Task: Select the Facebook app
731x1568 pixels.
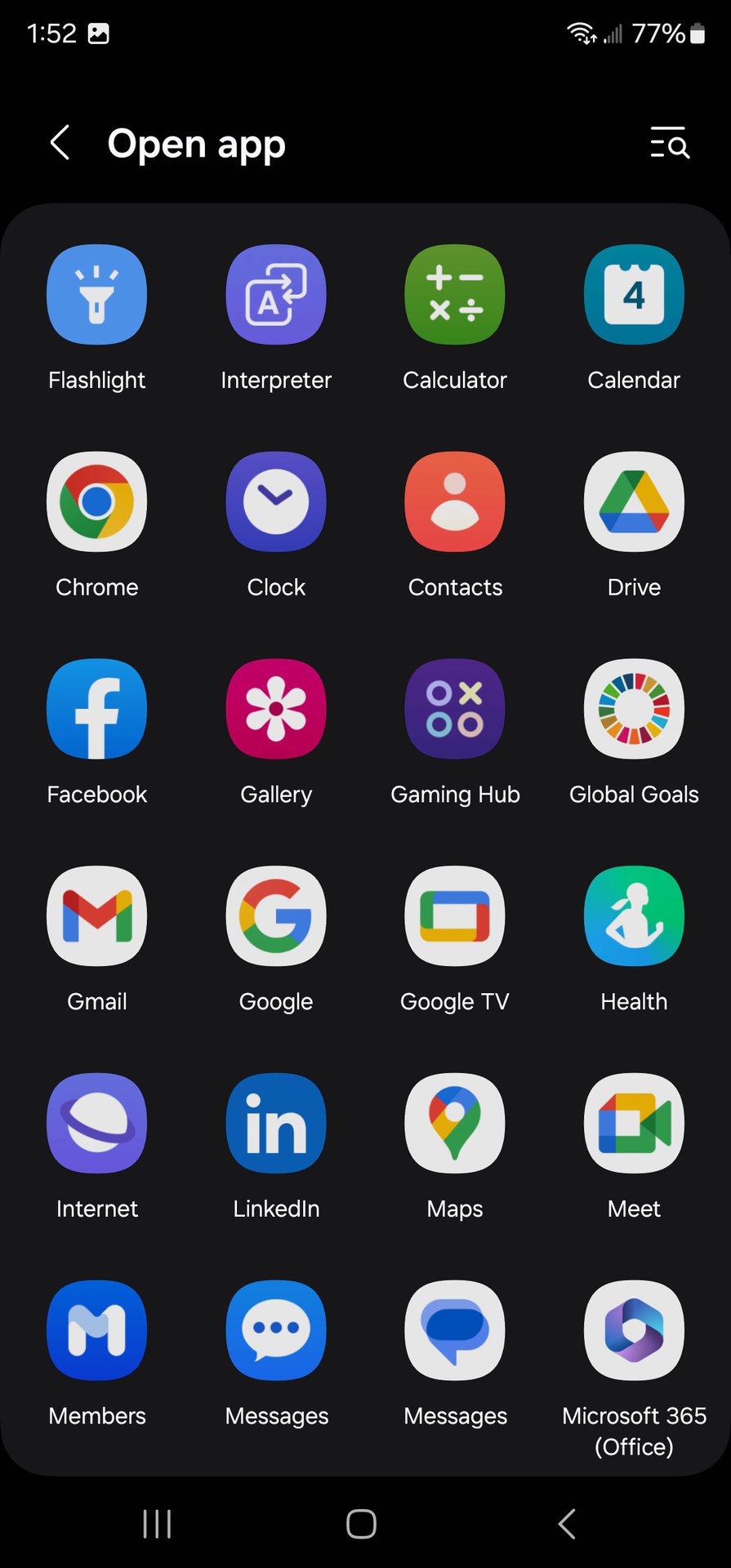Action: (x=96, y=710)
